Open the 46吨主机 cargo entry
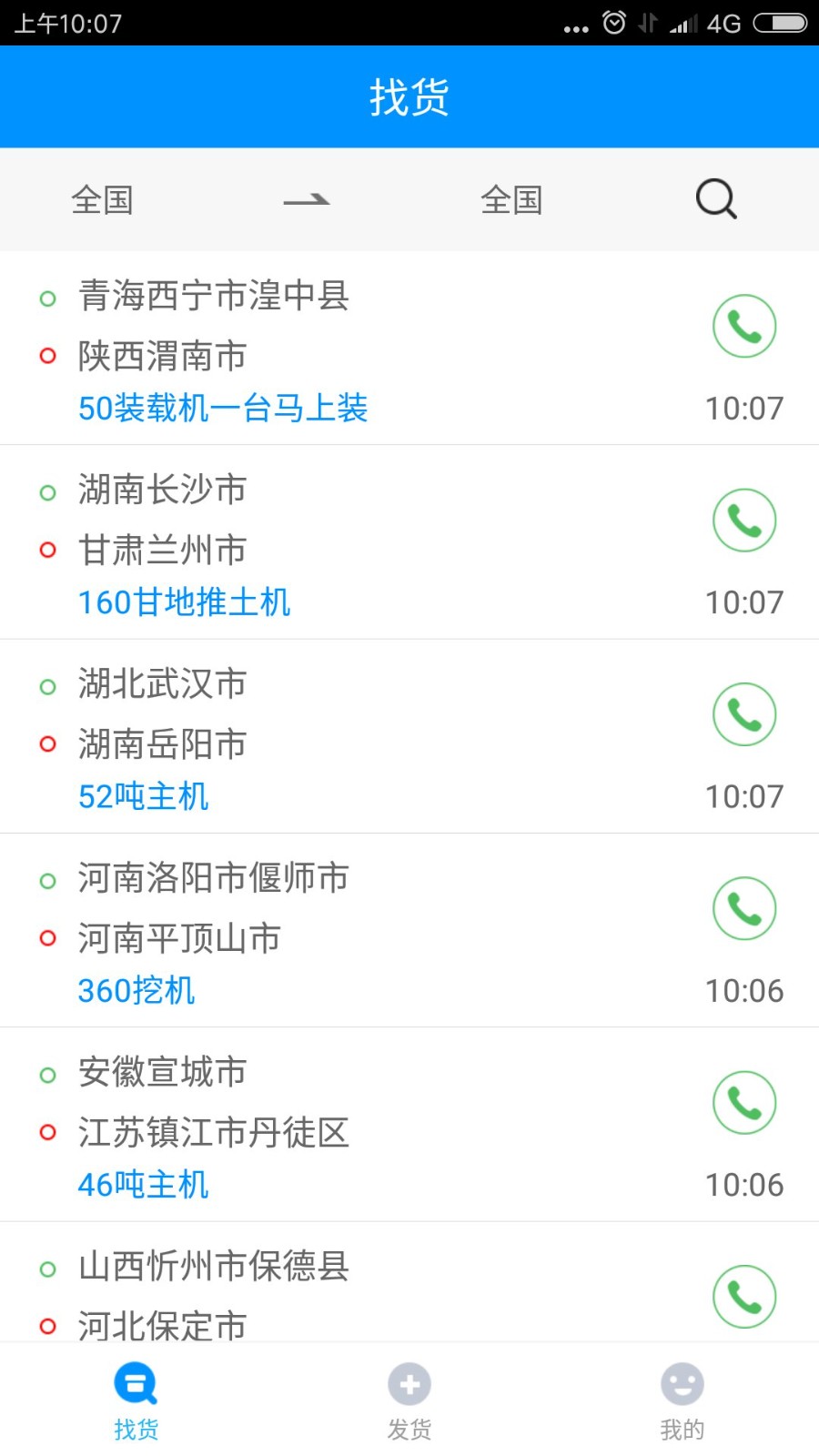The width and height of the screenshot is (819, 1456). click(143, 1184)
